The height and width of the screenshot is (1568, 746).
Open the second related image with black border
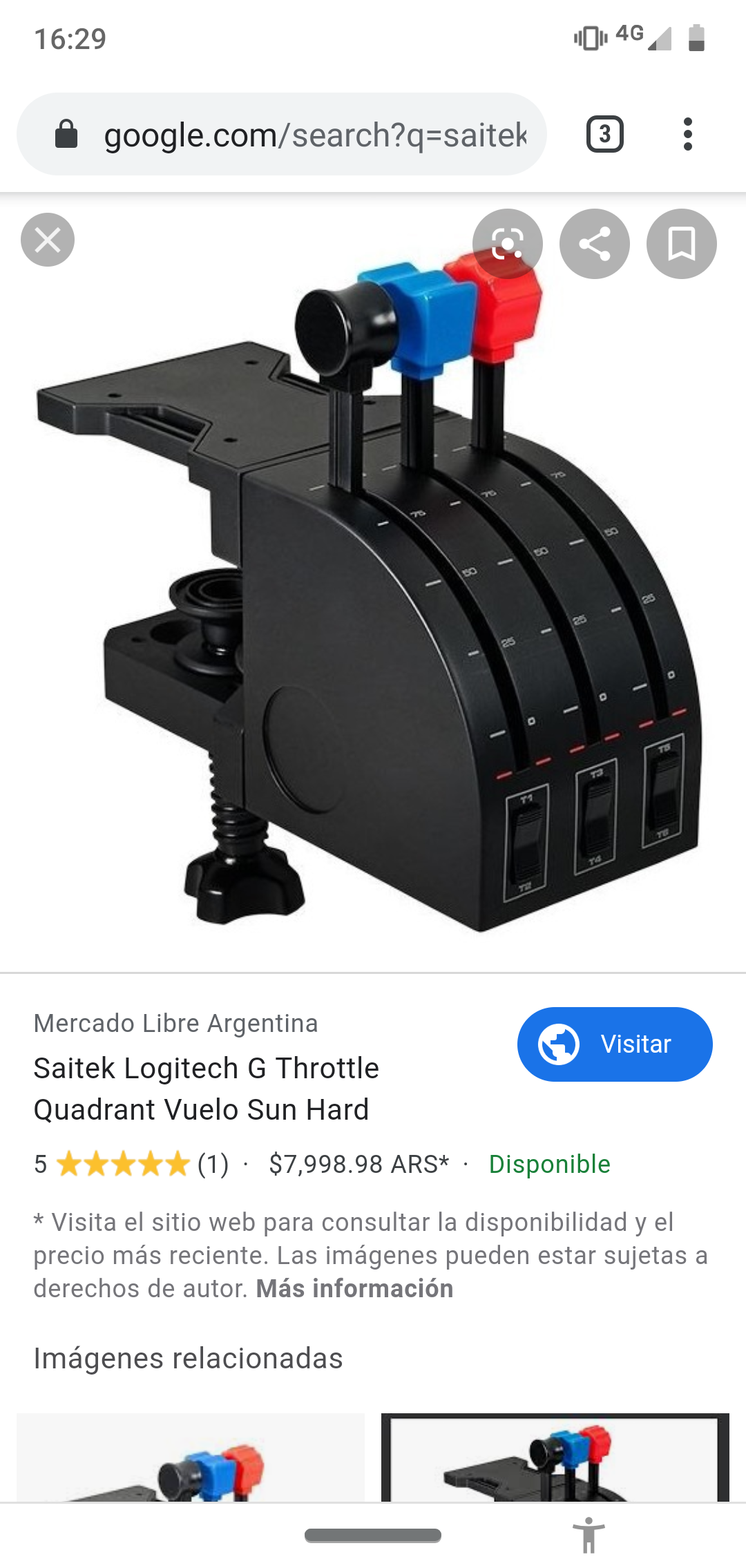click(x=555, y=1457)
